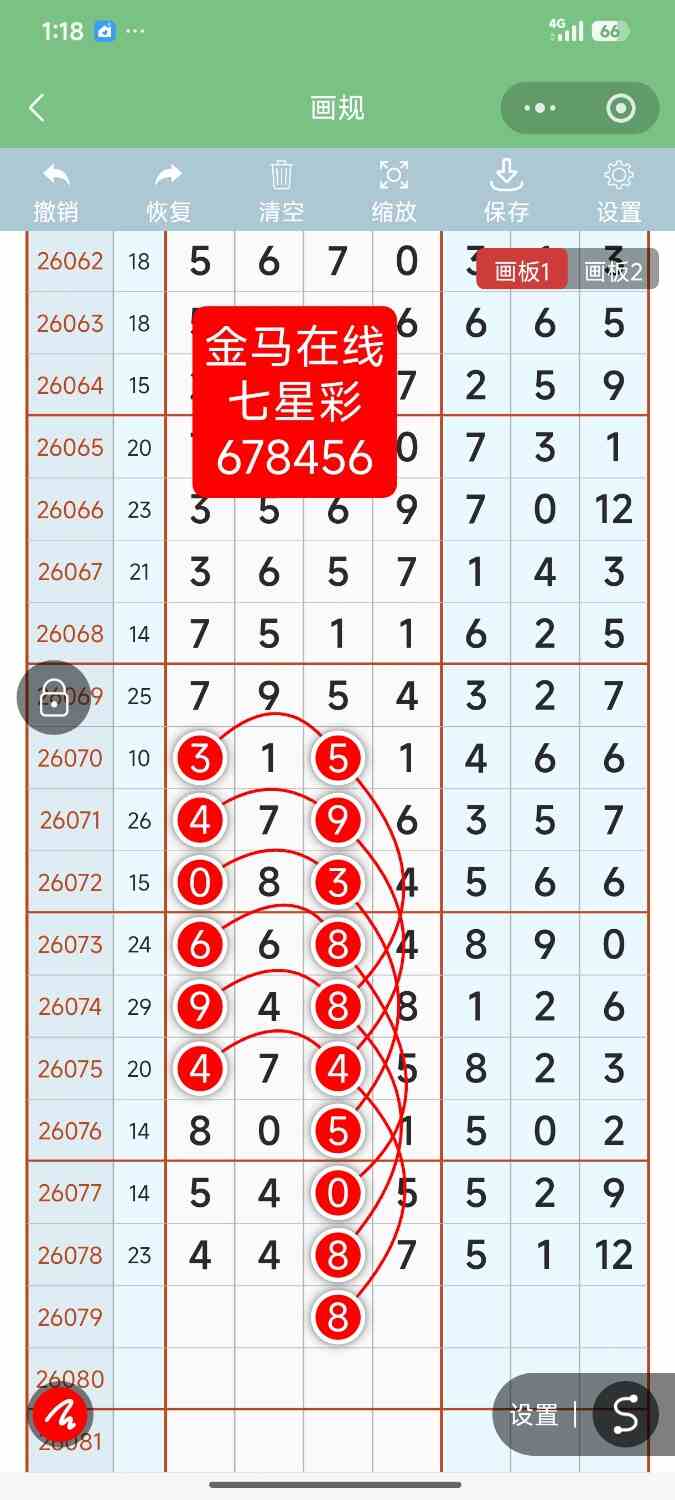Open the mini program's three-dot menu

click(x=540, y=108)
